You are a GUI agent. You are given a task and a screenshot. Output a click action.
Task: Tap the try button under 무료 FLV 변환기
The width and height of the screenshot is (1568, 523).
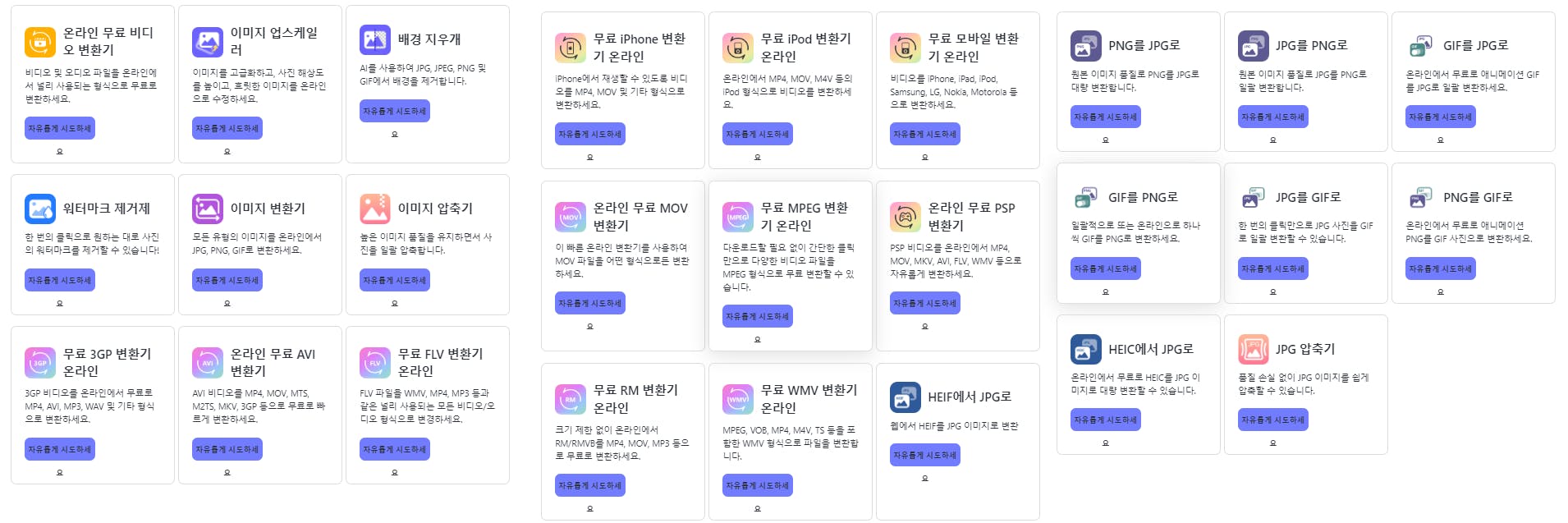click(x=395, y=449)
